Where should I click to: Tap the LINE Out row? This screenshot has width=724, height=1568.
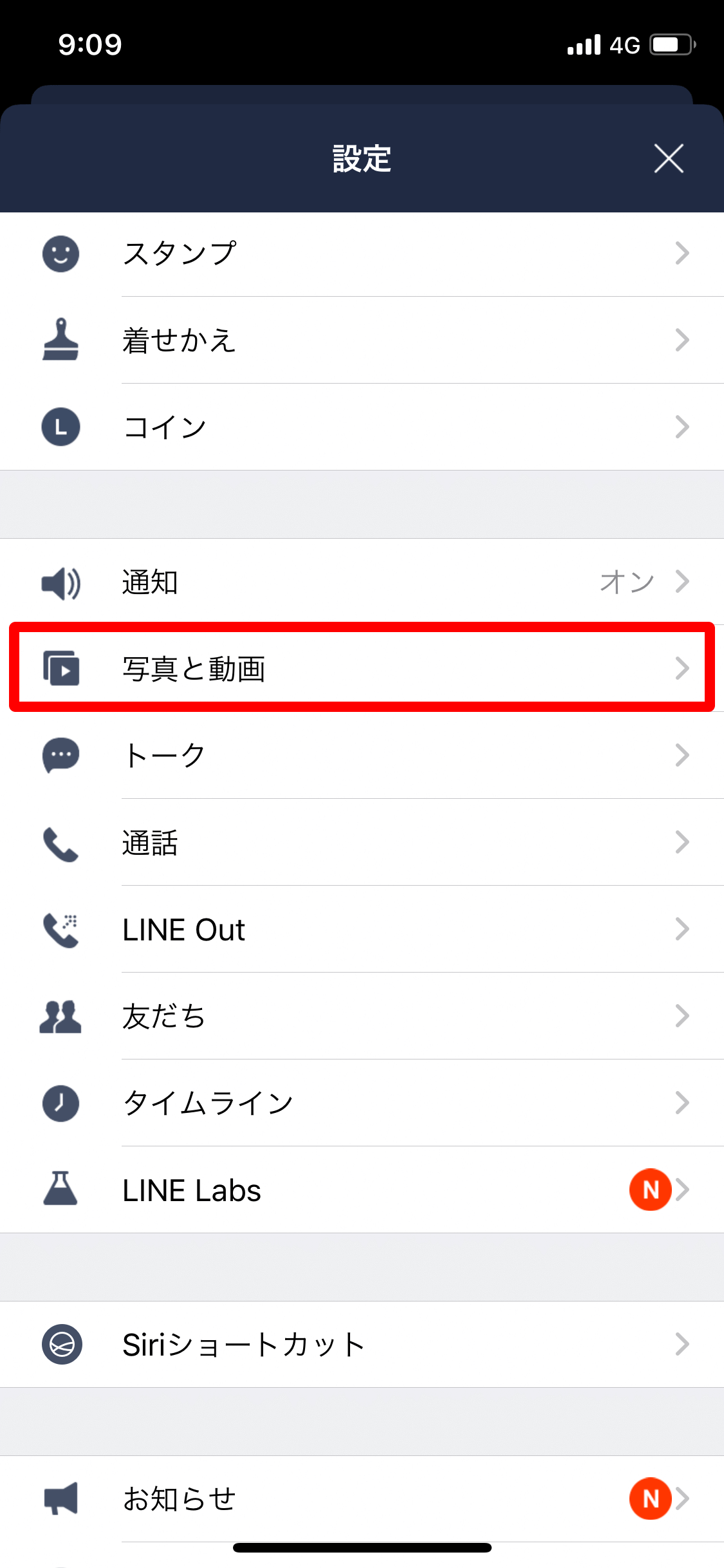click(362, 929)
